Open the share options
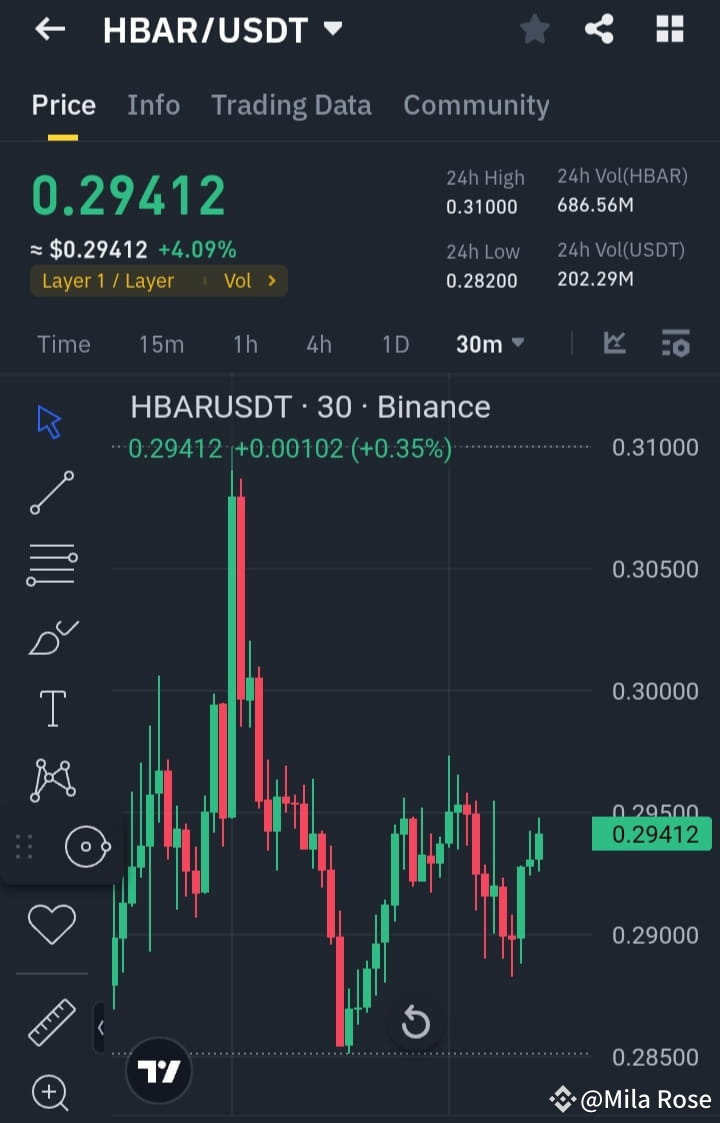720x1123 pixels. [599, 29]
